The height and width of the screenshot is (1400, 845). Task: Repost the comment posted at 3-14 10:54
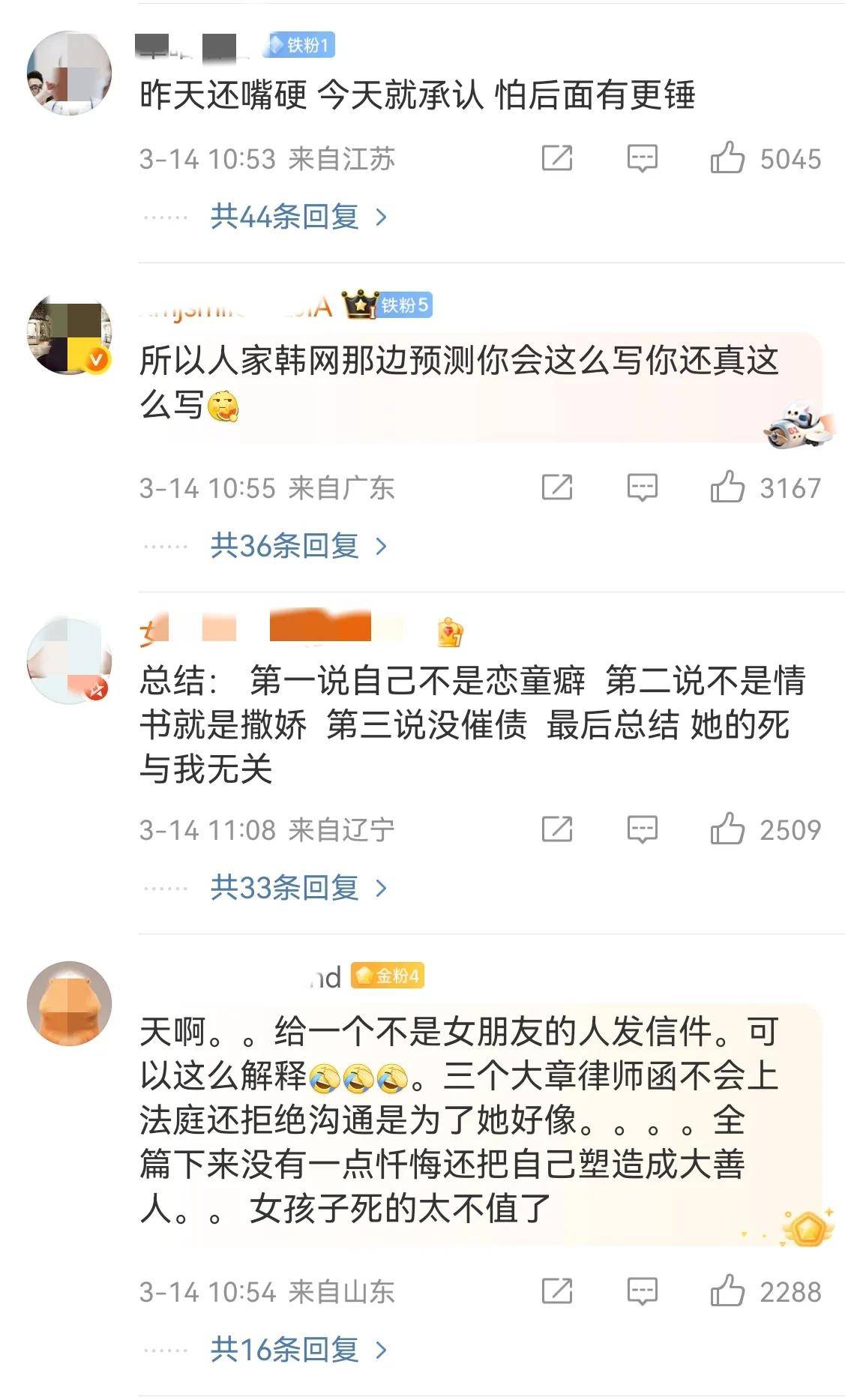coord(557,1291)
